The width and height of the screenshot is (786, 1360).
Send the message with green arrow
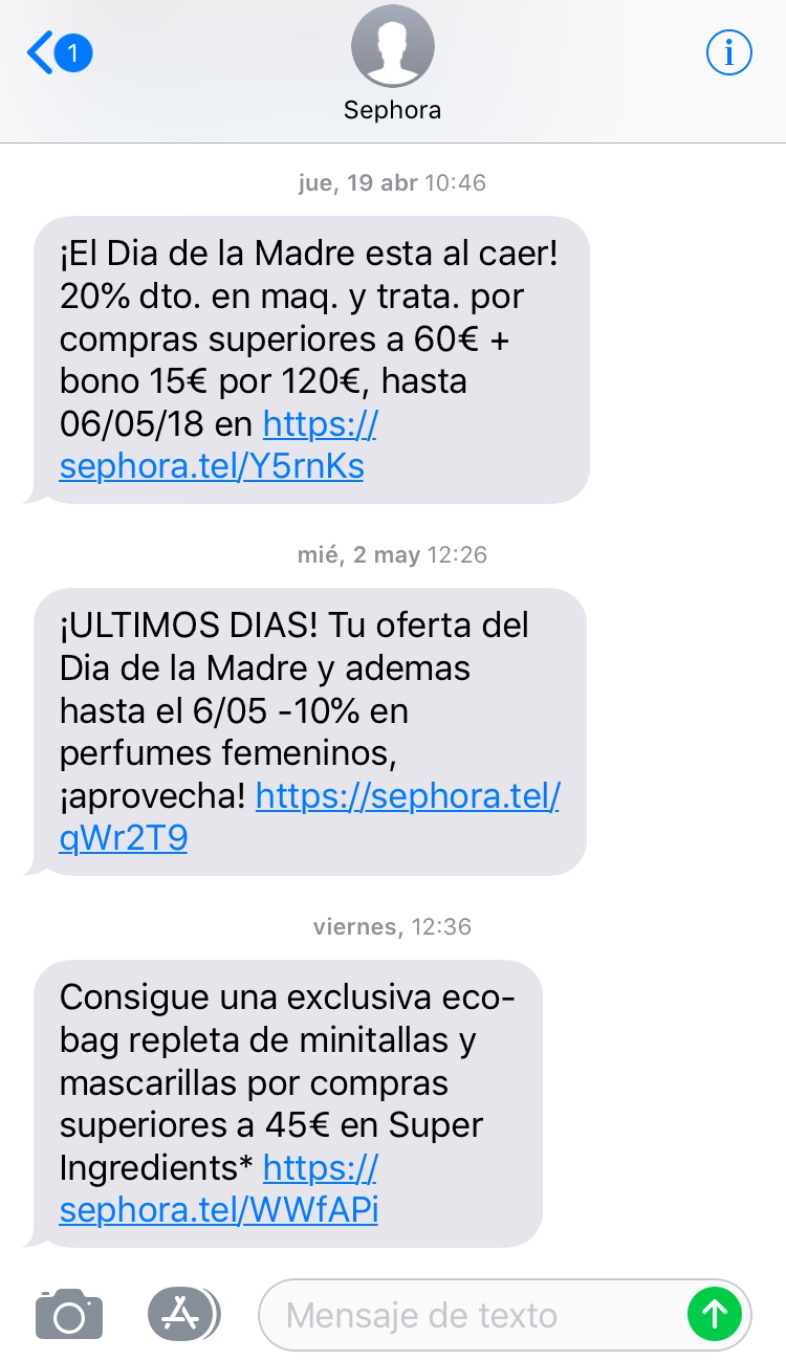pyautogui.click(x=714, y=1313)
